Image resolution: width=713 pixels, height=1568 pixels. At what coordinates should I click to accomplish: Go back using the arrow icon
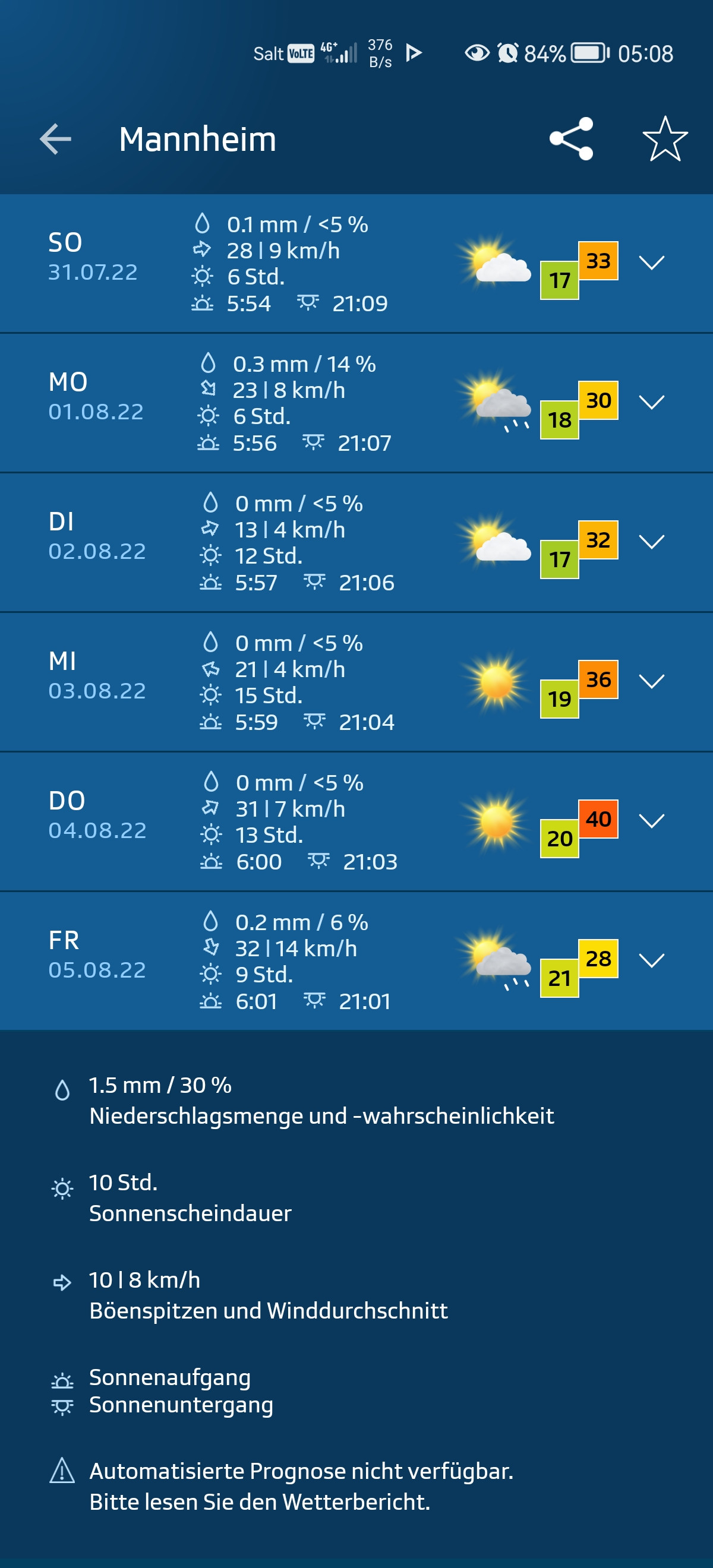click(55, 139)
